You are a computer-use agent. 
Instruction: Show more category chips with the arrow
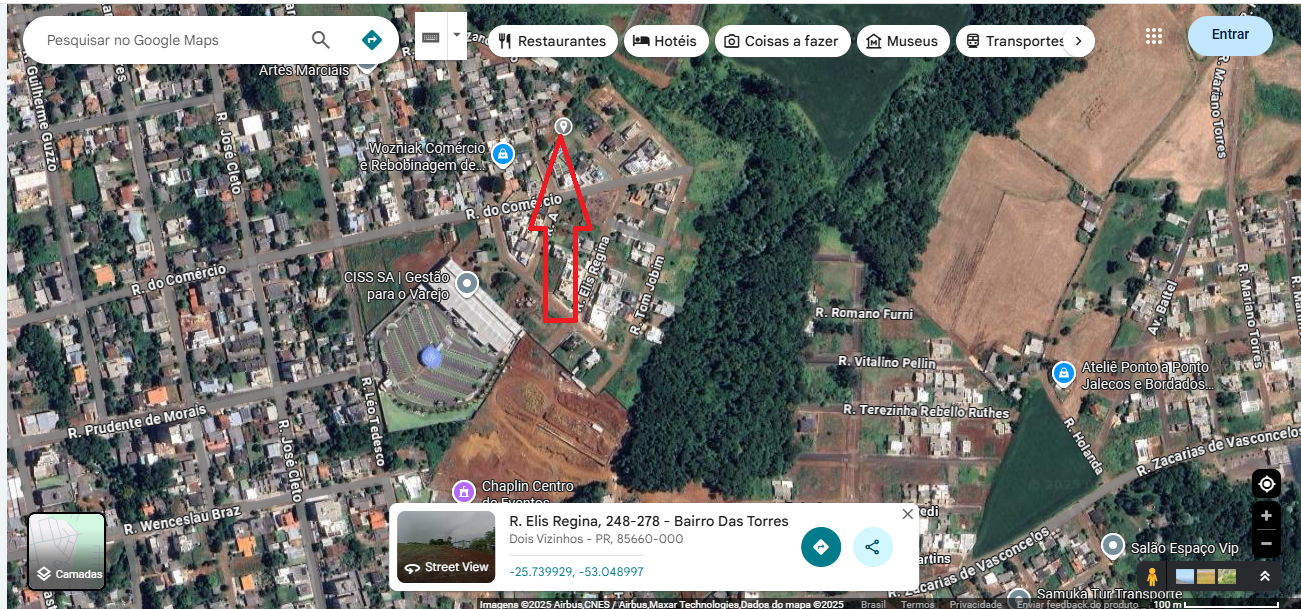(1078, 41)
